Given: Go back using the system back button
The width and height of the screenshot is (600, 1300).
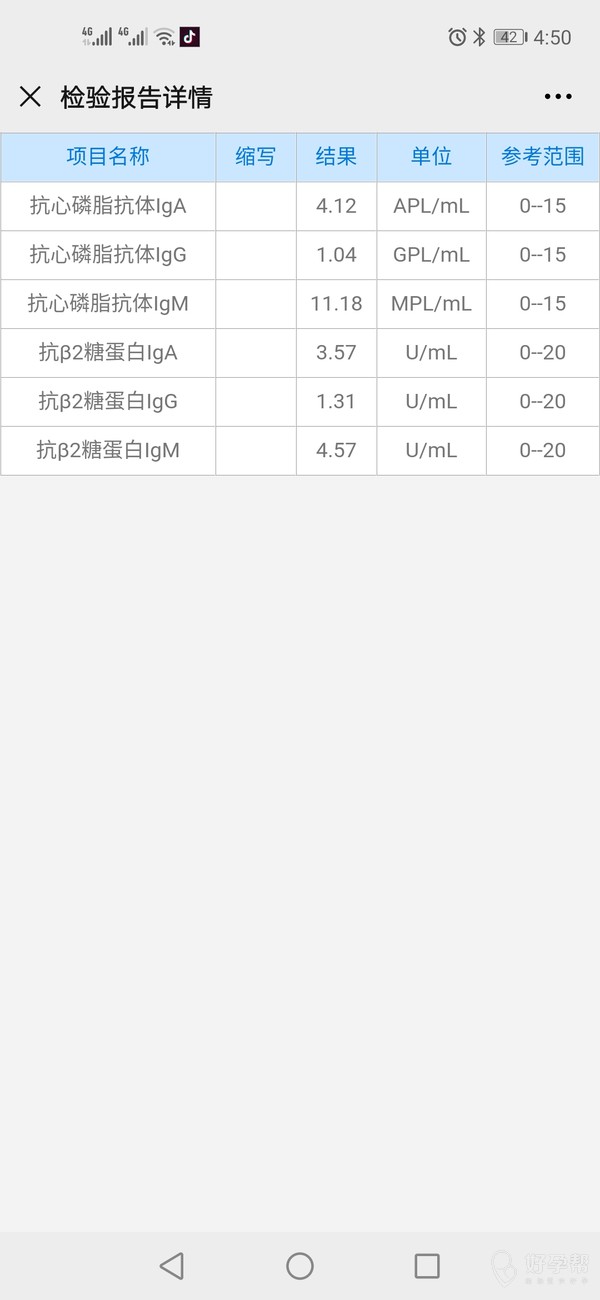Looking at the screenshot, I should (172, 1266).
